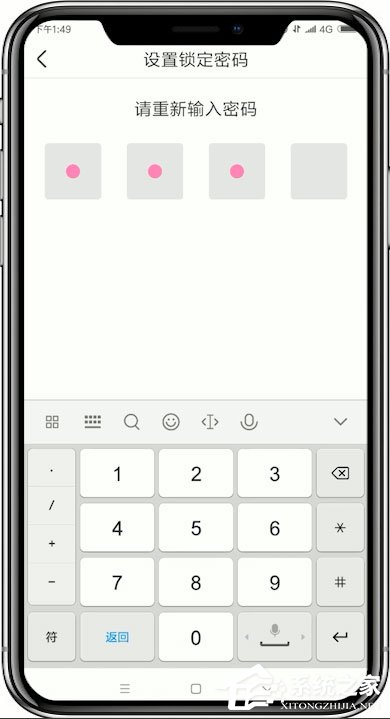This screenshot has width=390, height=719.
Task: Start voice input from the keyboard toolbar
Action: [x=249, y=422]
